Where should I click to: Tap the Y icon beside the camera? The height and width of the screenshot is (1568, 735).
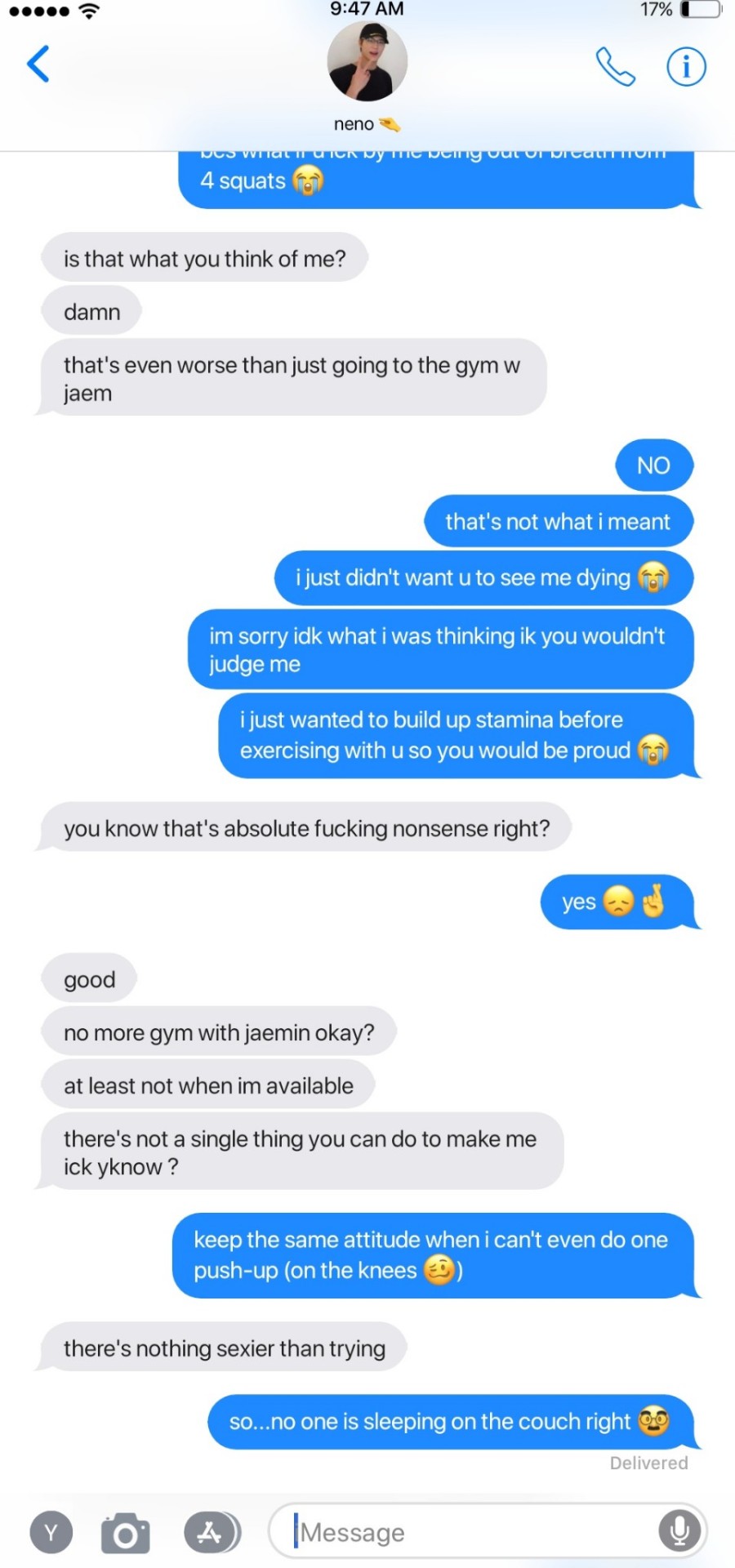point(51,1533)
